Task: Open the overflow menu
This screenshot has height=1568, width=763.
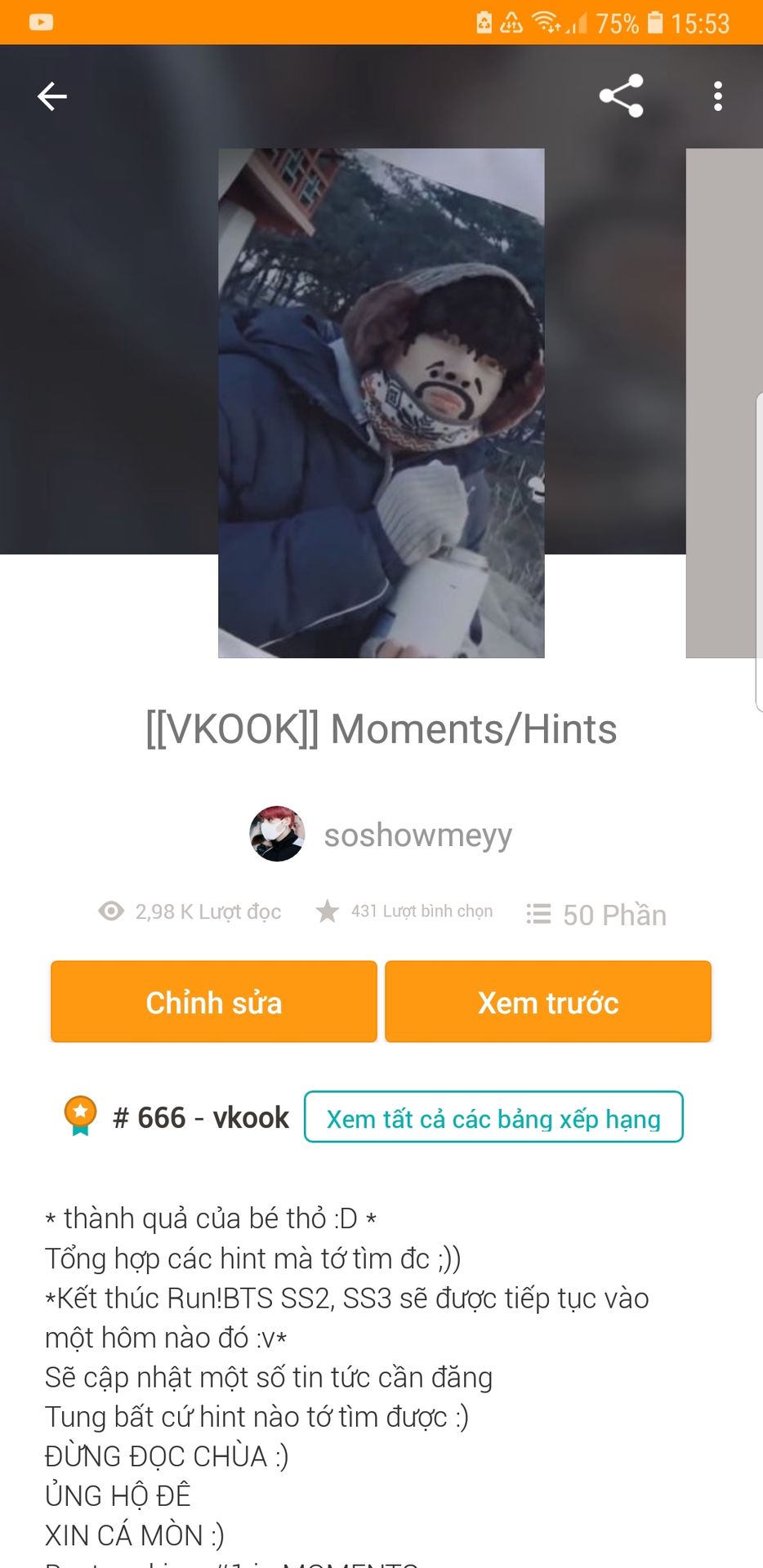Action: coord(717,96)
